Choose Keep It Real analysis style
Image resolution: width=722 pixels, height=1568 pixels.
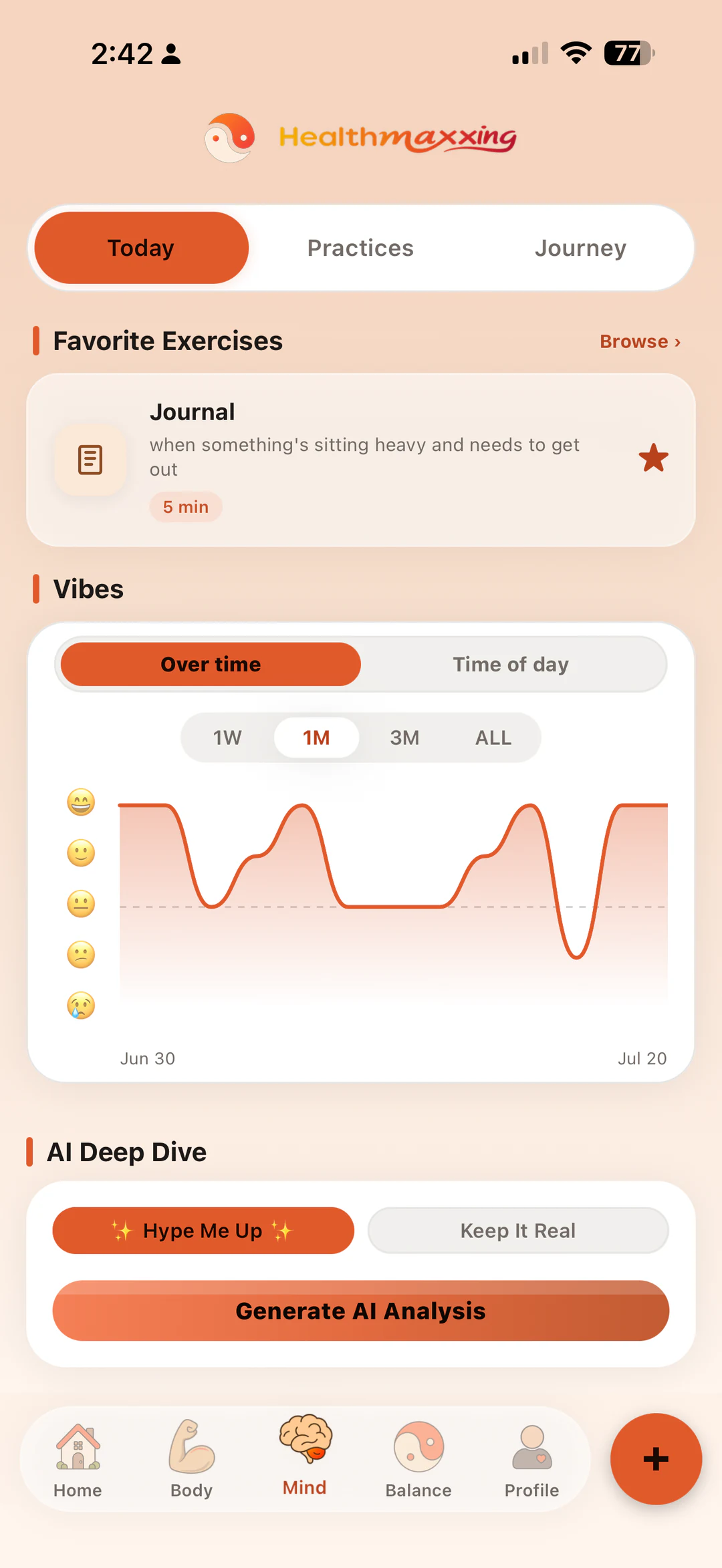518,1231
